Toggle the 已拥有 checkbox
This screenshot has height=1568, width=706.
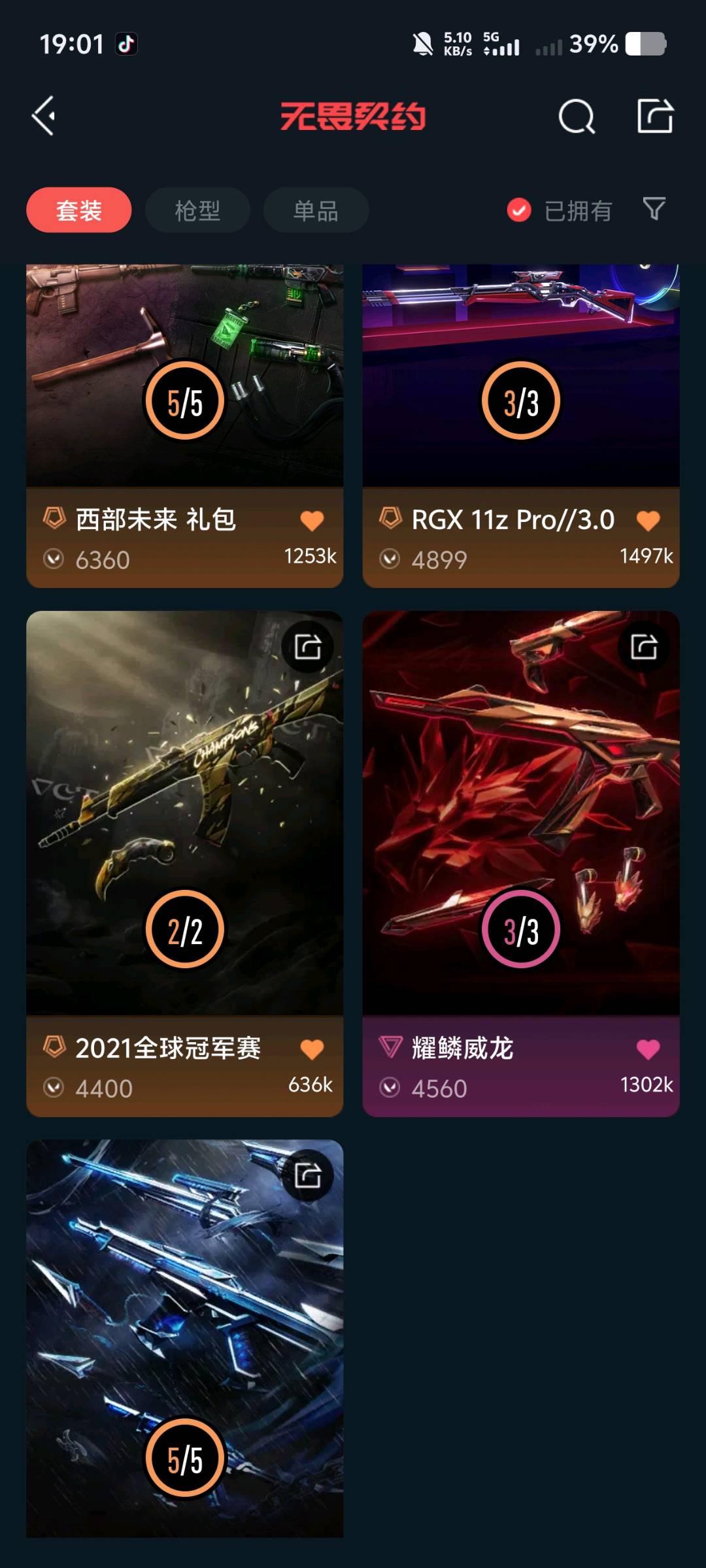519,210
